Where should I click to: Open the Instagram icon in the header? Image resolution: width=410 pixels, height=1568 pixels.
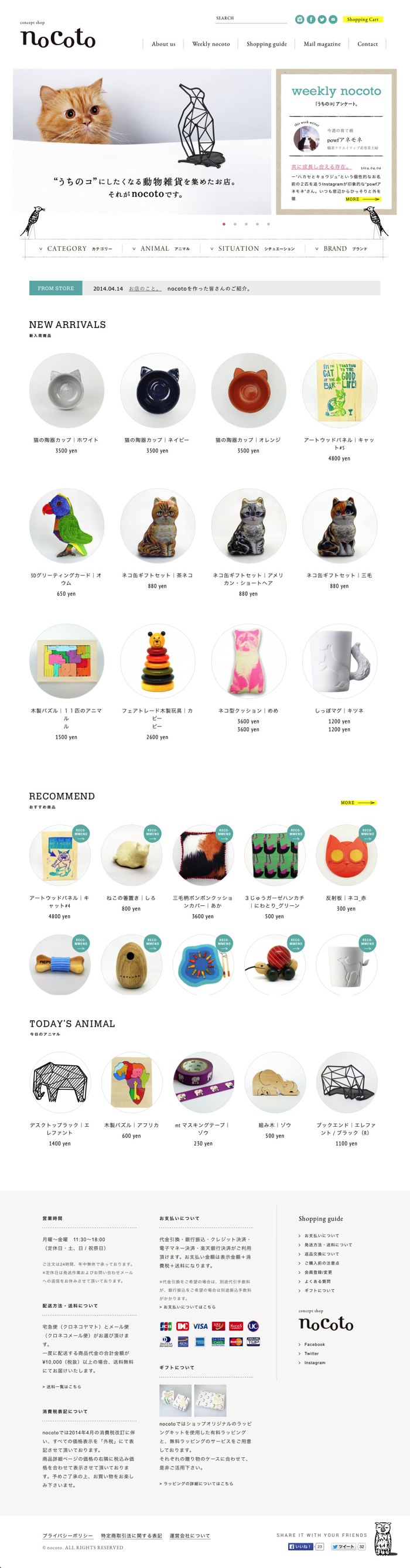coord(299,19)
